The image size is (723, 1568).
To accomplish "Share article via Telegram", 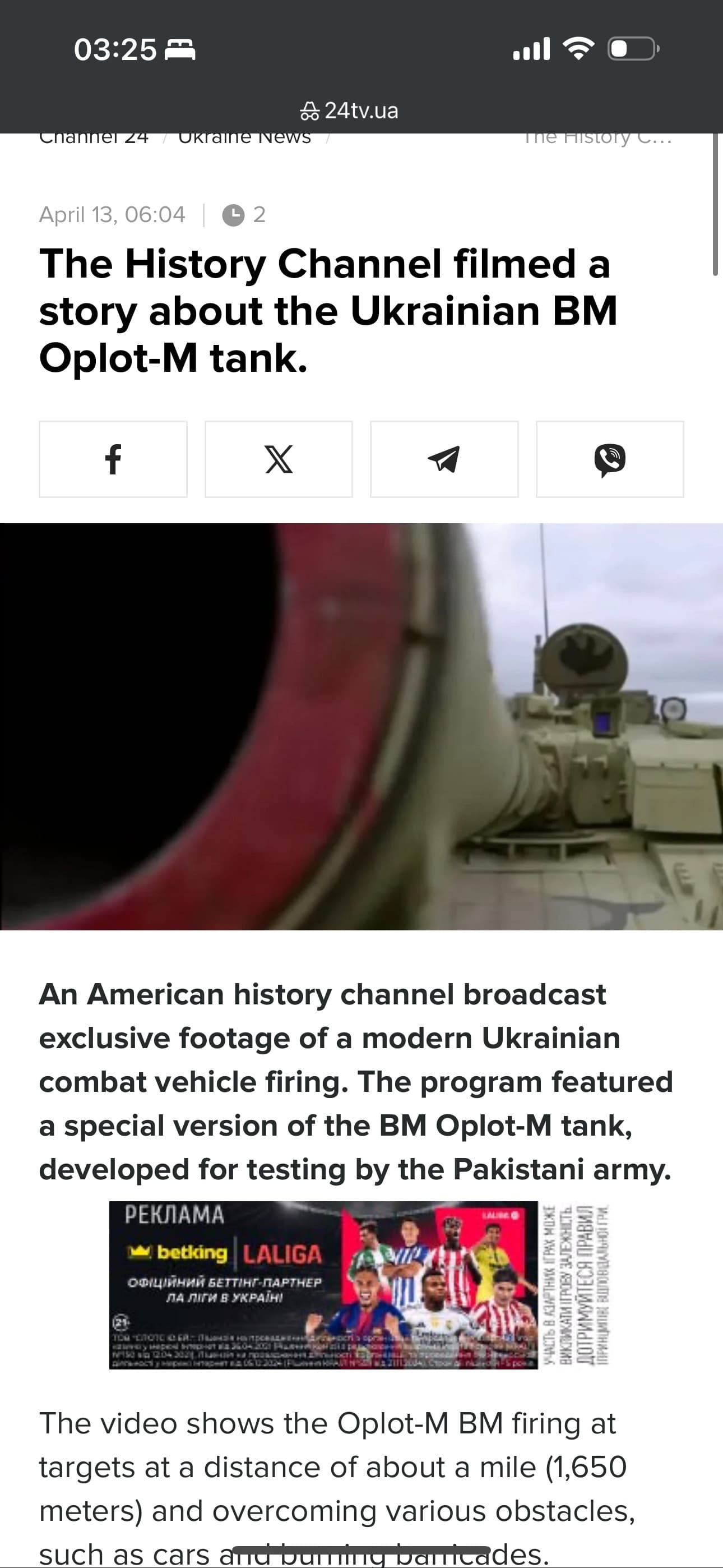I will click(x=444, y=459).
